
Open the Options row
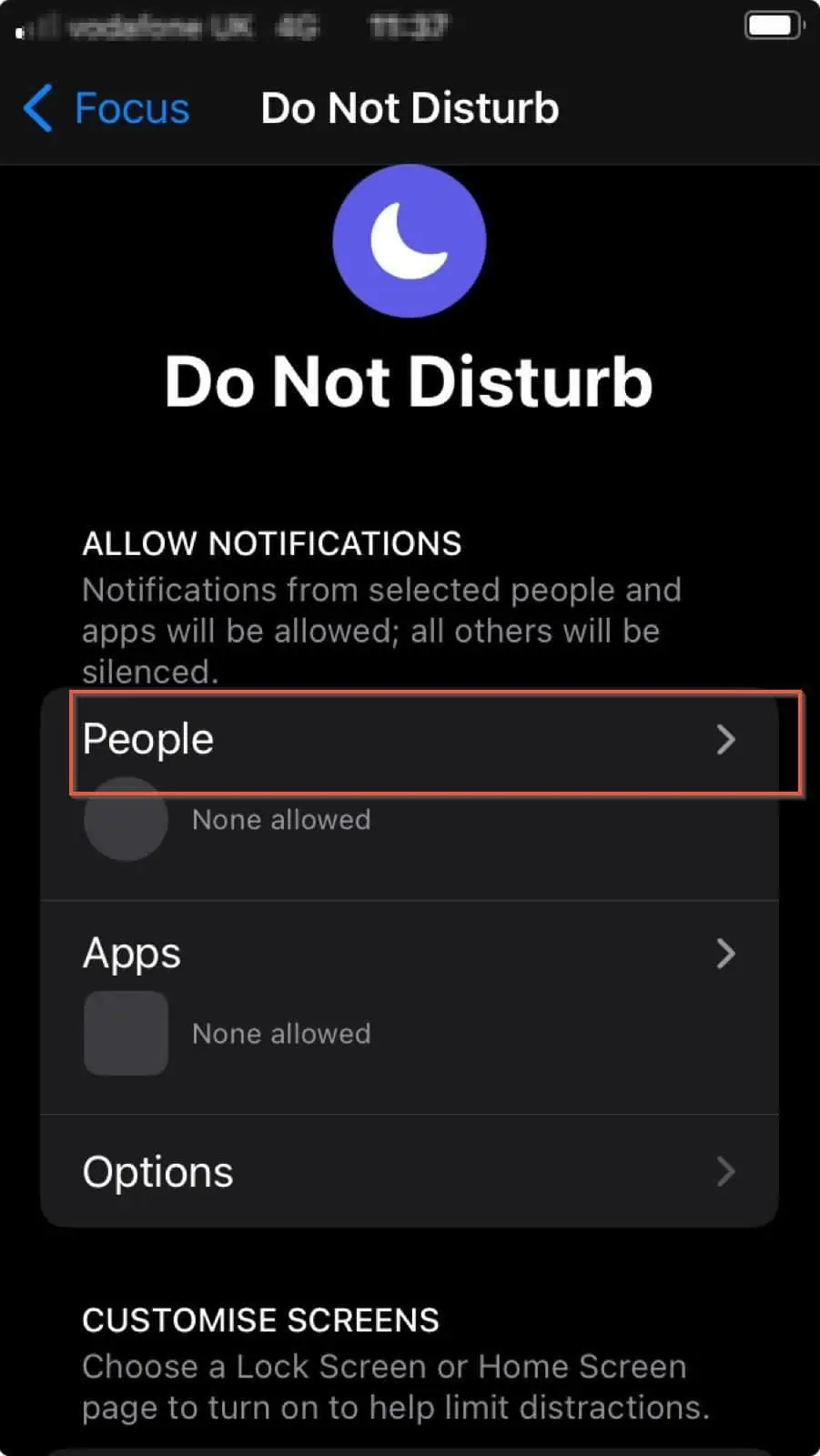point(410,1171)
